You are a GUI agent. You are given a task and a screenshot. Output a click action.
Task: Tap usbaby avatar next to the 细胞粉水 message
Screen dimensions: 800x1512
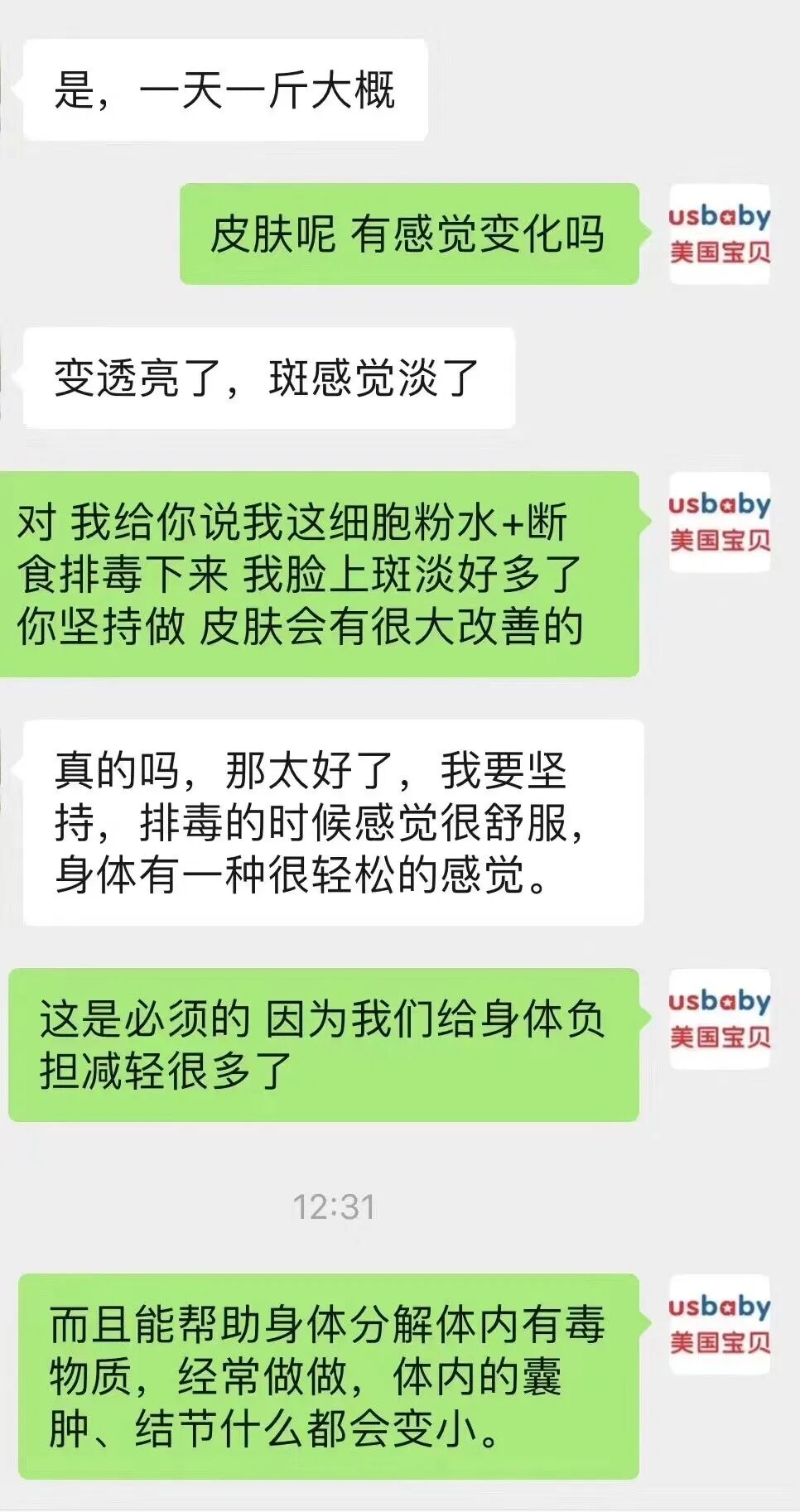[720, 522]
